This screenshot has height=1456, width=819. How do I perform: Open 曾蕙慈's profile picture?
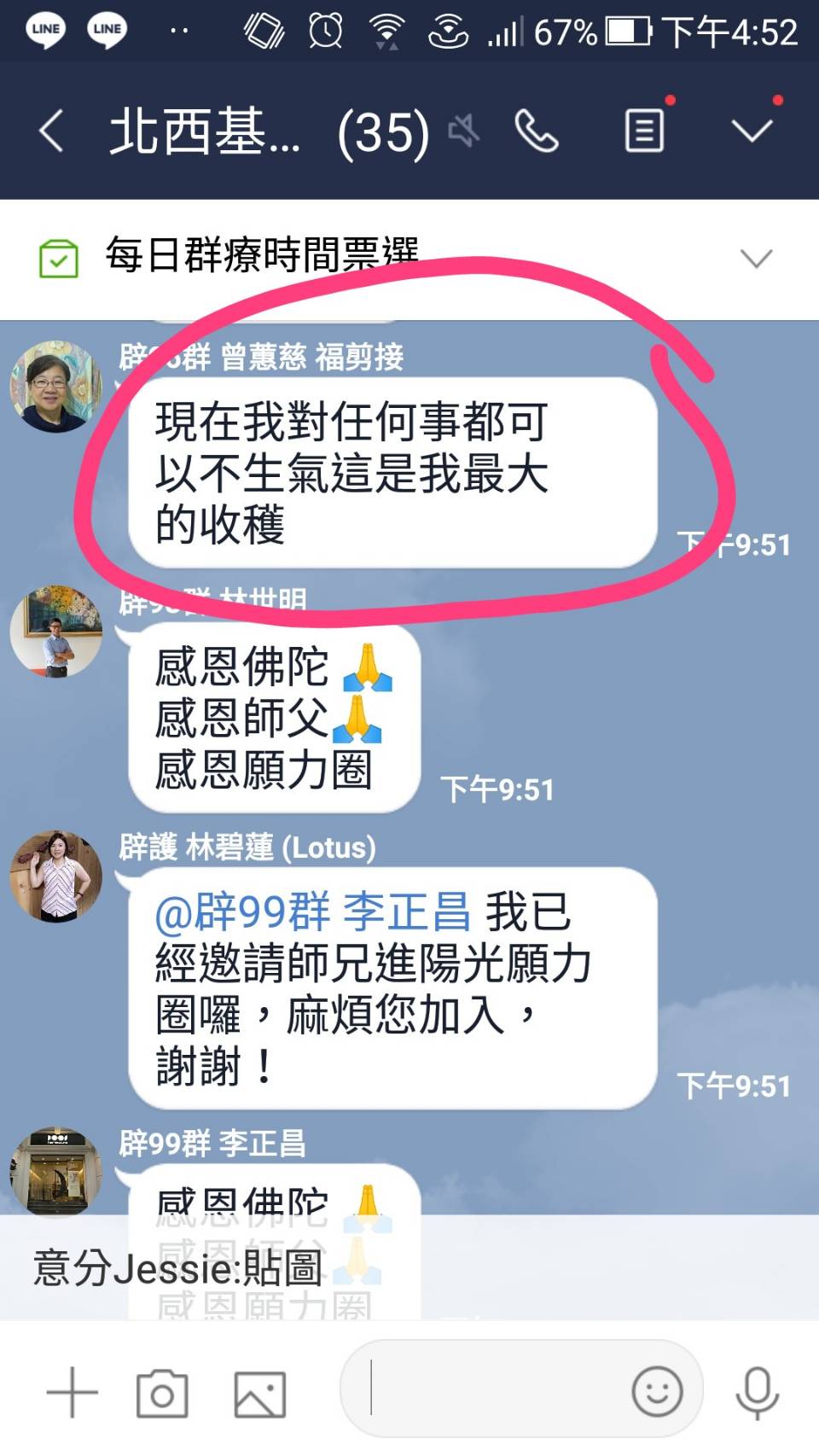tap(55, 386)
